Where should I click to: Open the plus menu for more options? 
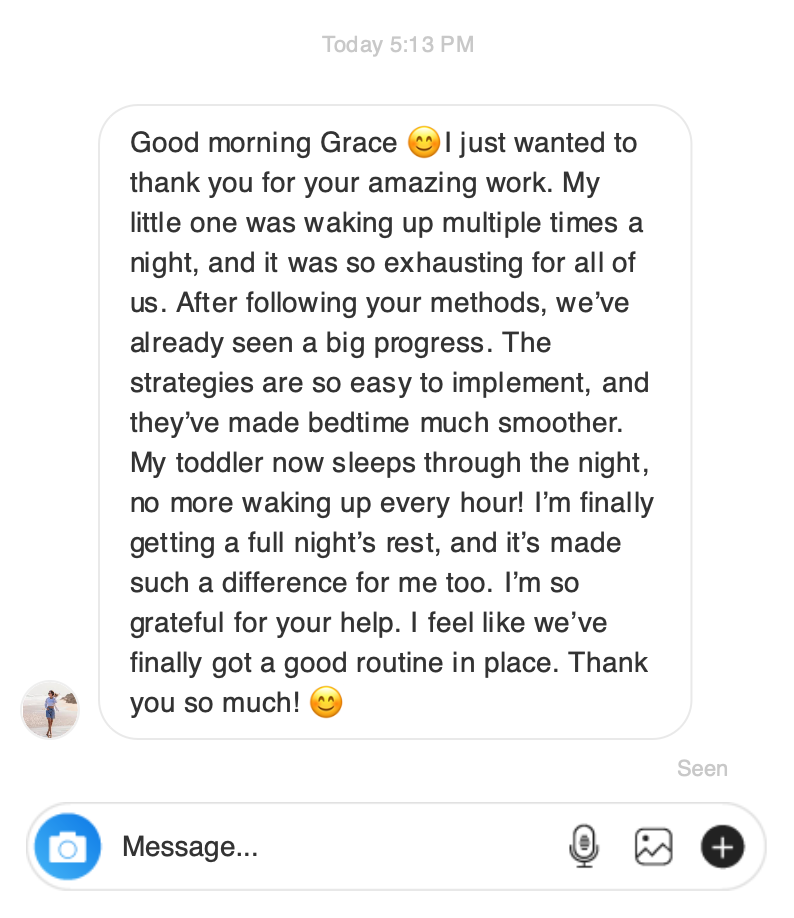[x=722, y=847]
